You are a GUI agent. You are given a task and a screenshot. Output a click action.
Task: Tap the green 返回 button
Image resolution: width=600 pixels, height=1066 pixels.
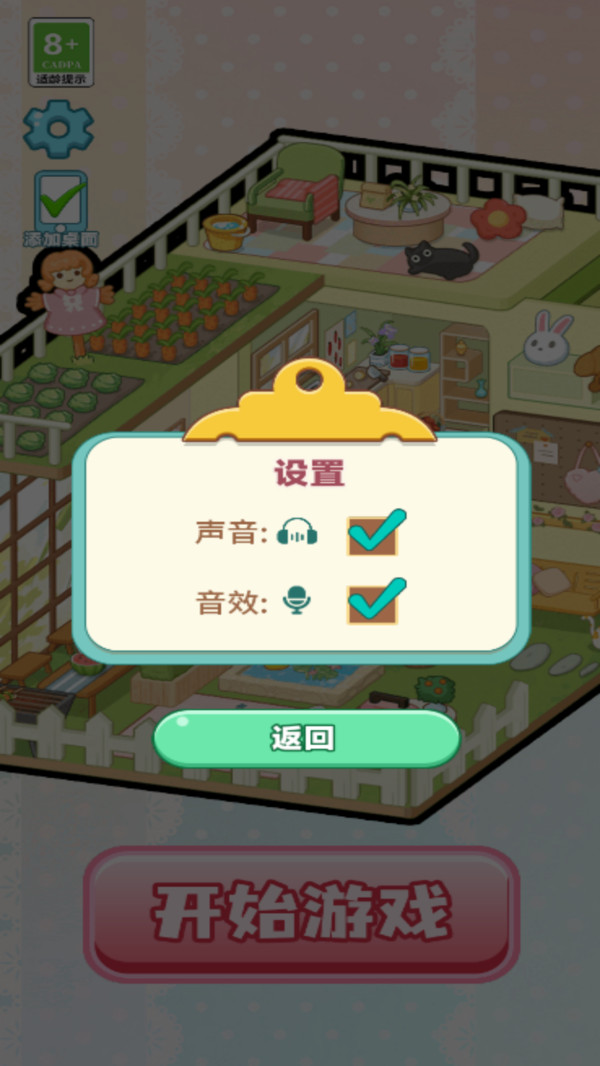click(x=306, y=739)
